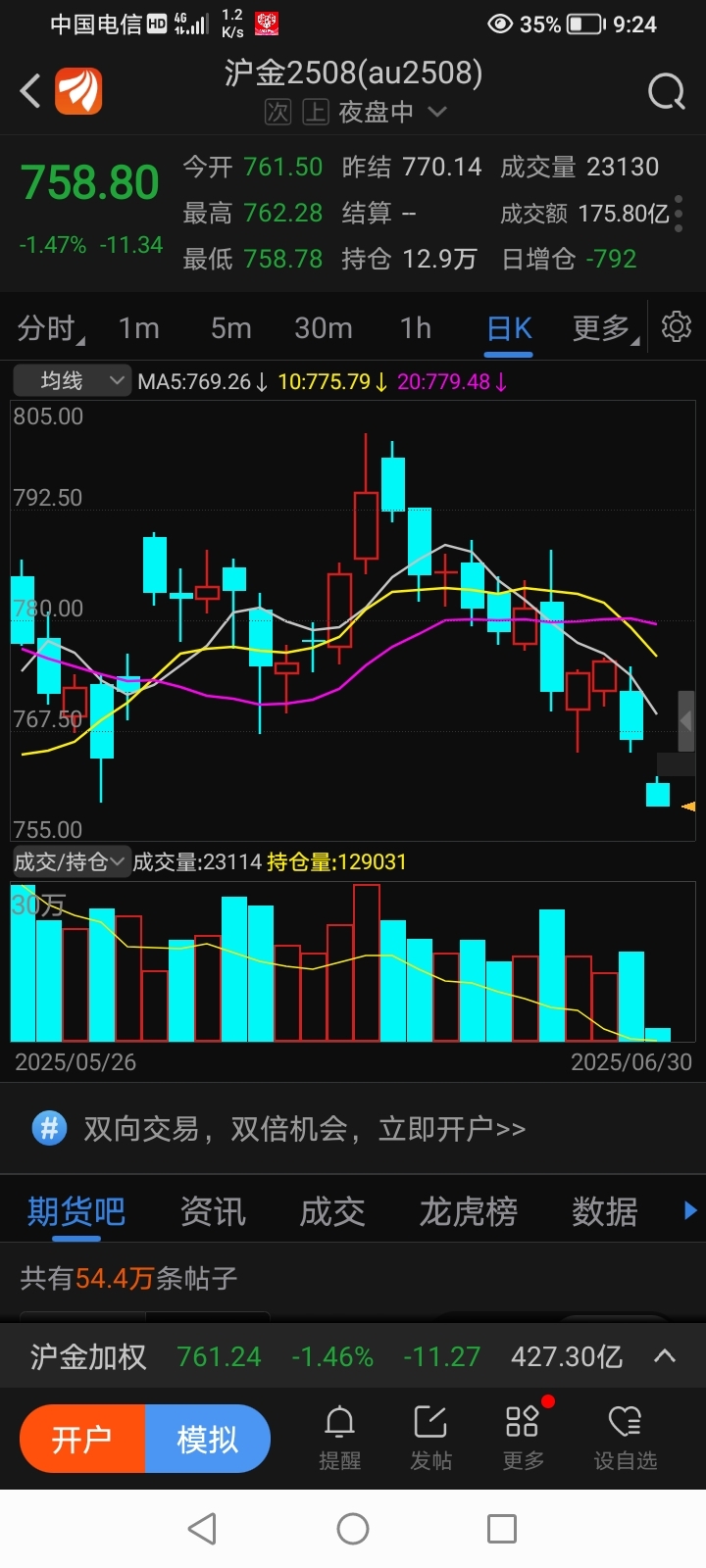
Task: Switch to the 30m chart interval
Action: [x=324, y=328]
